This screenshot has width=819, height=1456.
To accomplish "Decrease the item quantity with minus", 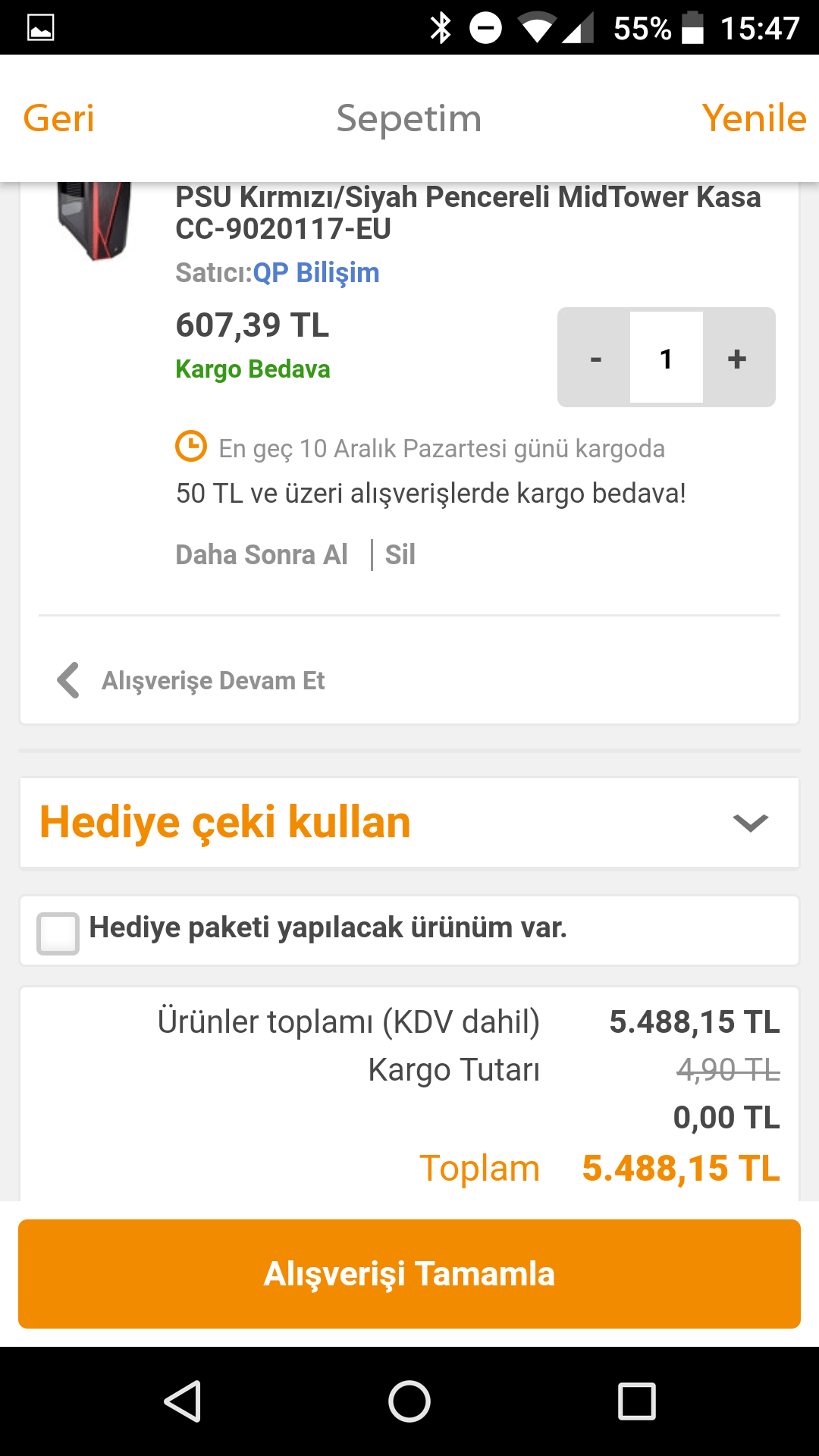I will tap(595, 358).
